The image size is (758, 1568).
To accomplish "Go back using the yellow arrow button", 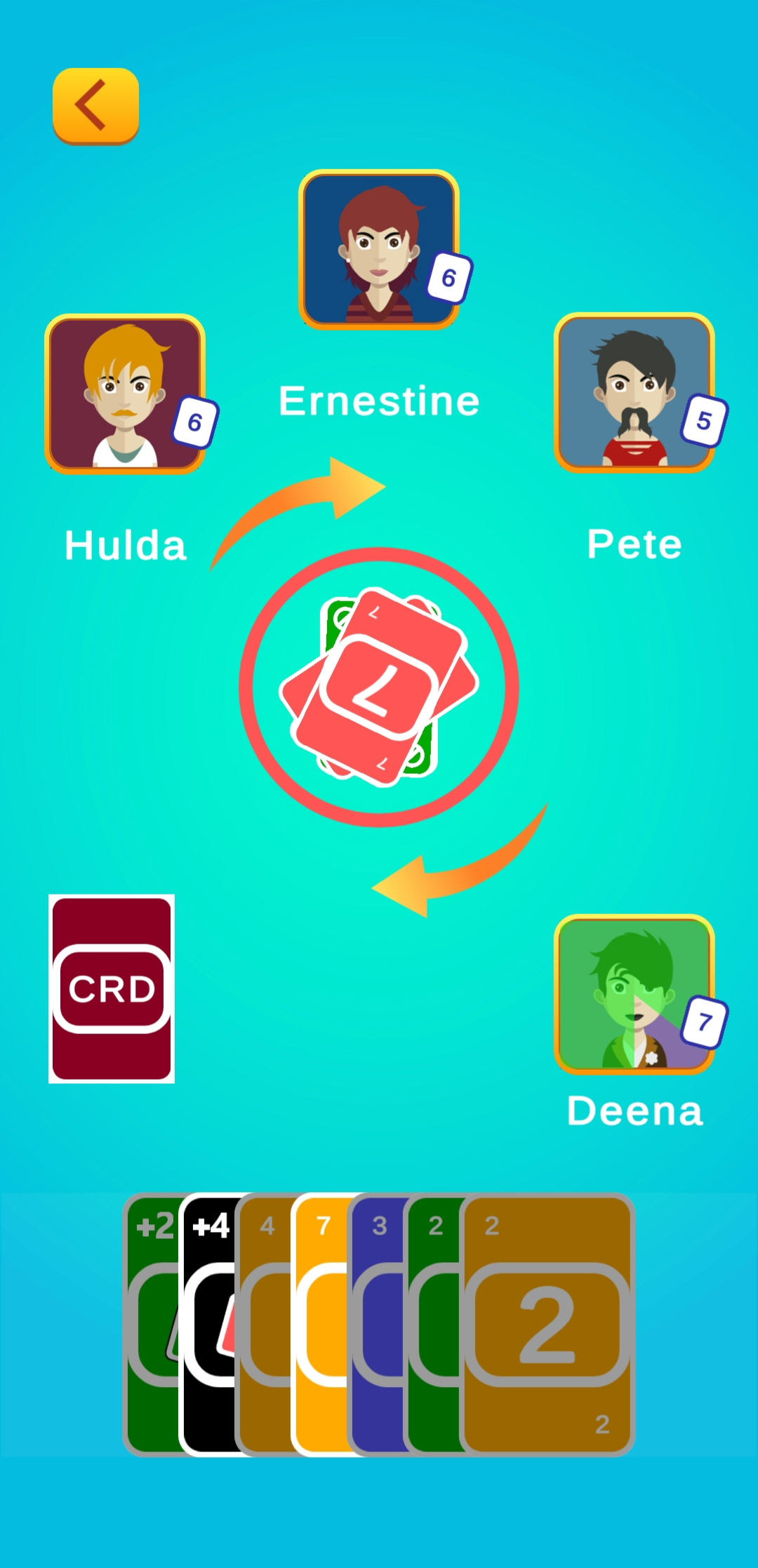I will click(x=95, y=106).
